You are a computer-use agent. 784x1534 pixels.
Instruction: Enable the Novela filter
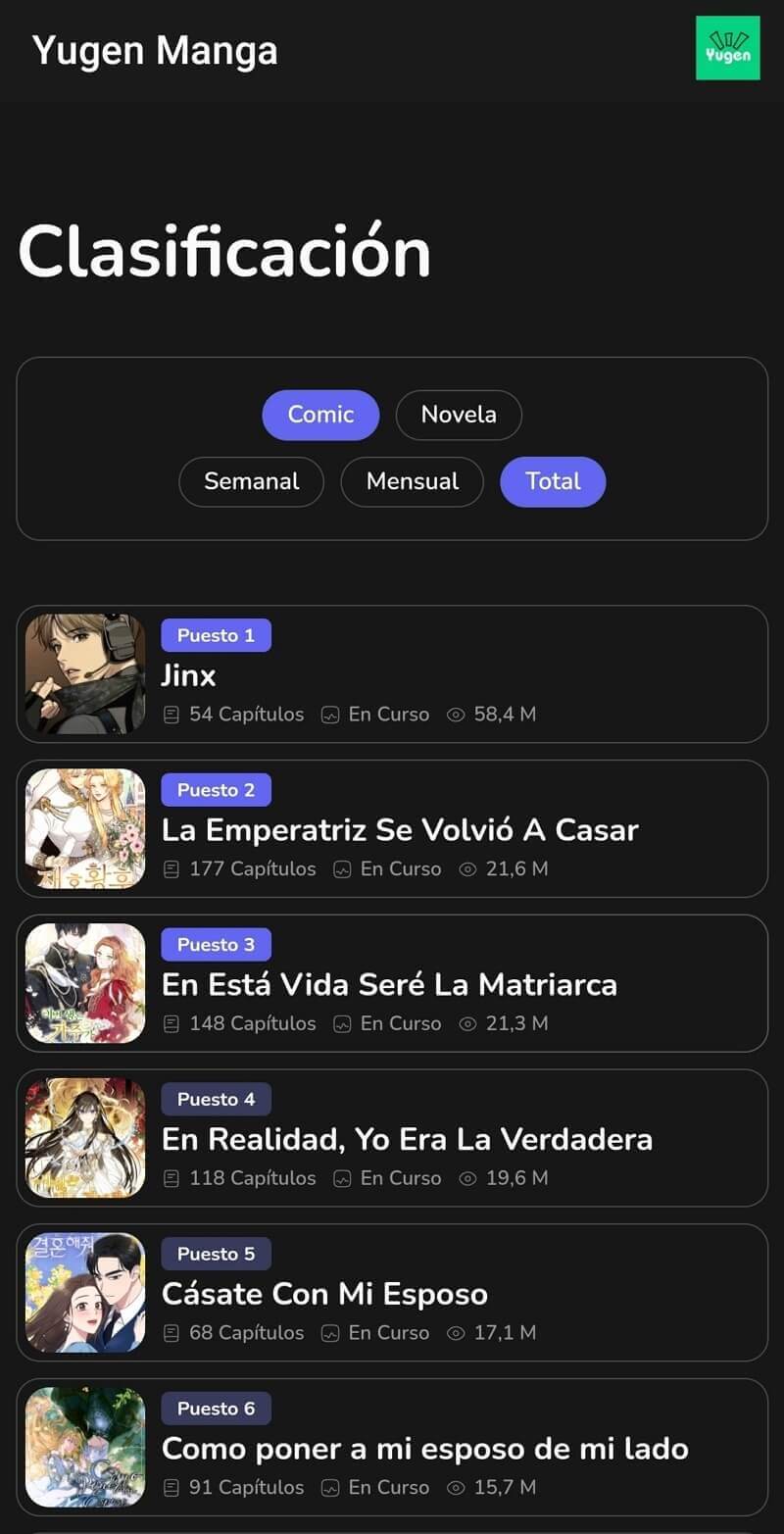pyautogui.click(x=459, y=415)
